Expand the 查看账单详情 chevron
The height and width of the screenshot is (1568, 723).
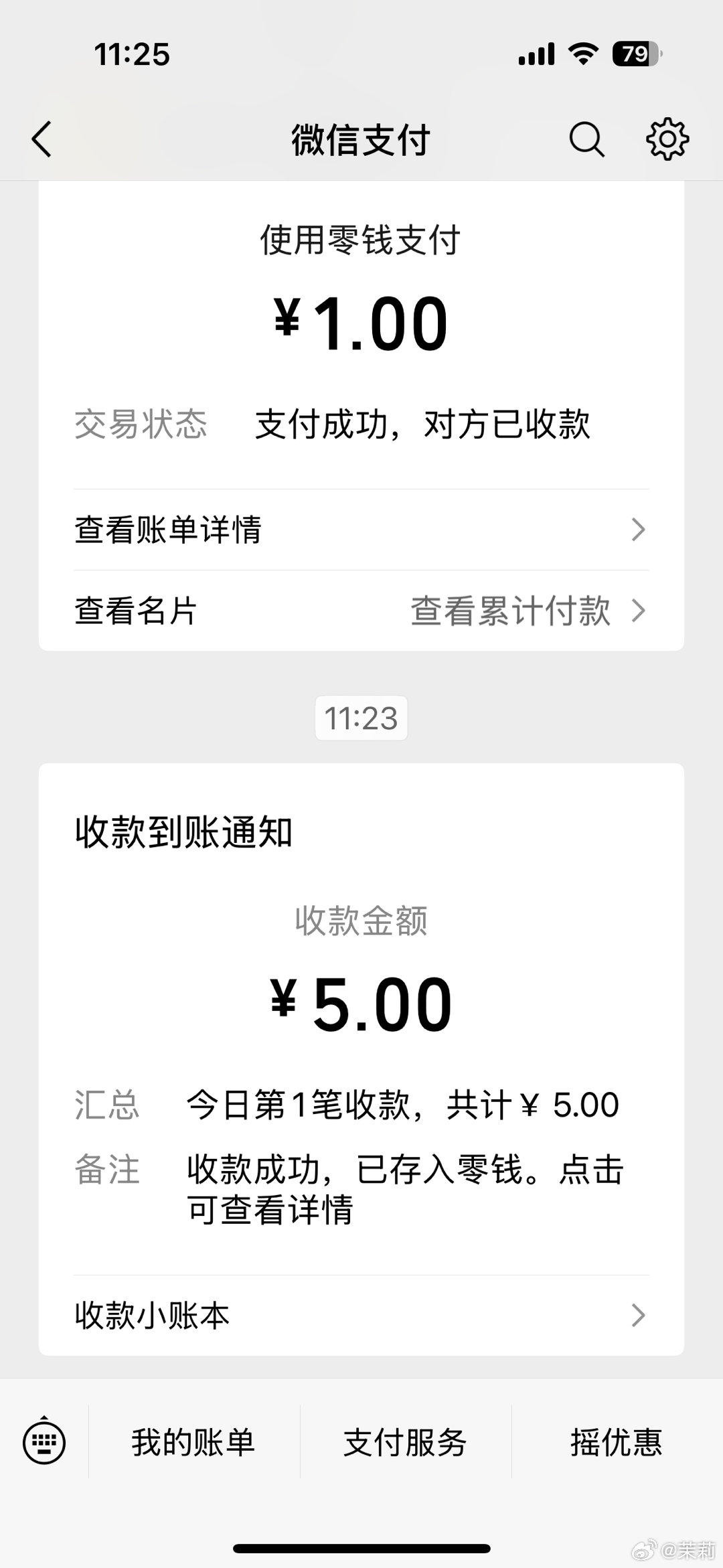639,530
